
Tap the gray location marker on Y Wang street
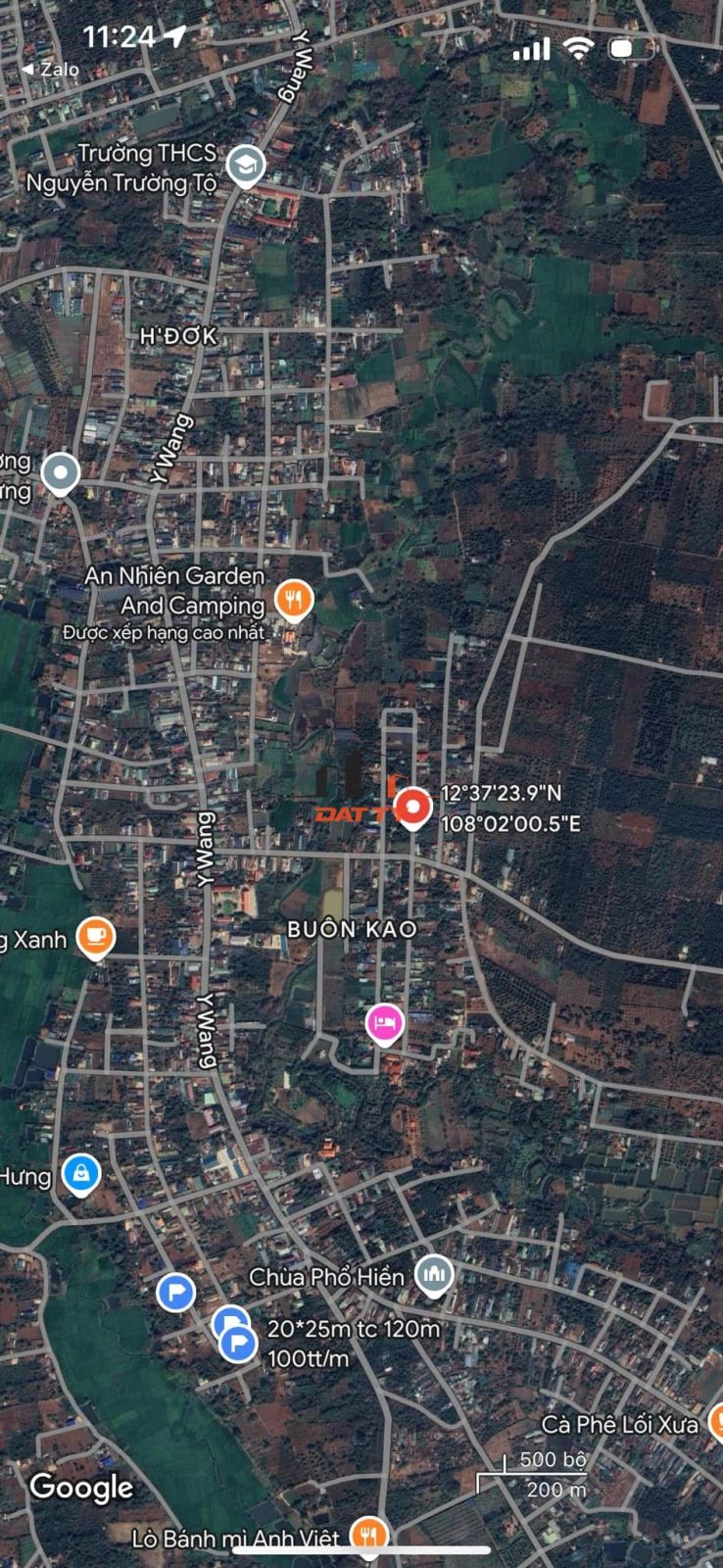[x=61, y=475]
